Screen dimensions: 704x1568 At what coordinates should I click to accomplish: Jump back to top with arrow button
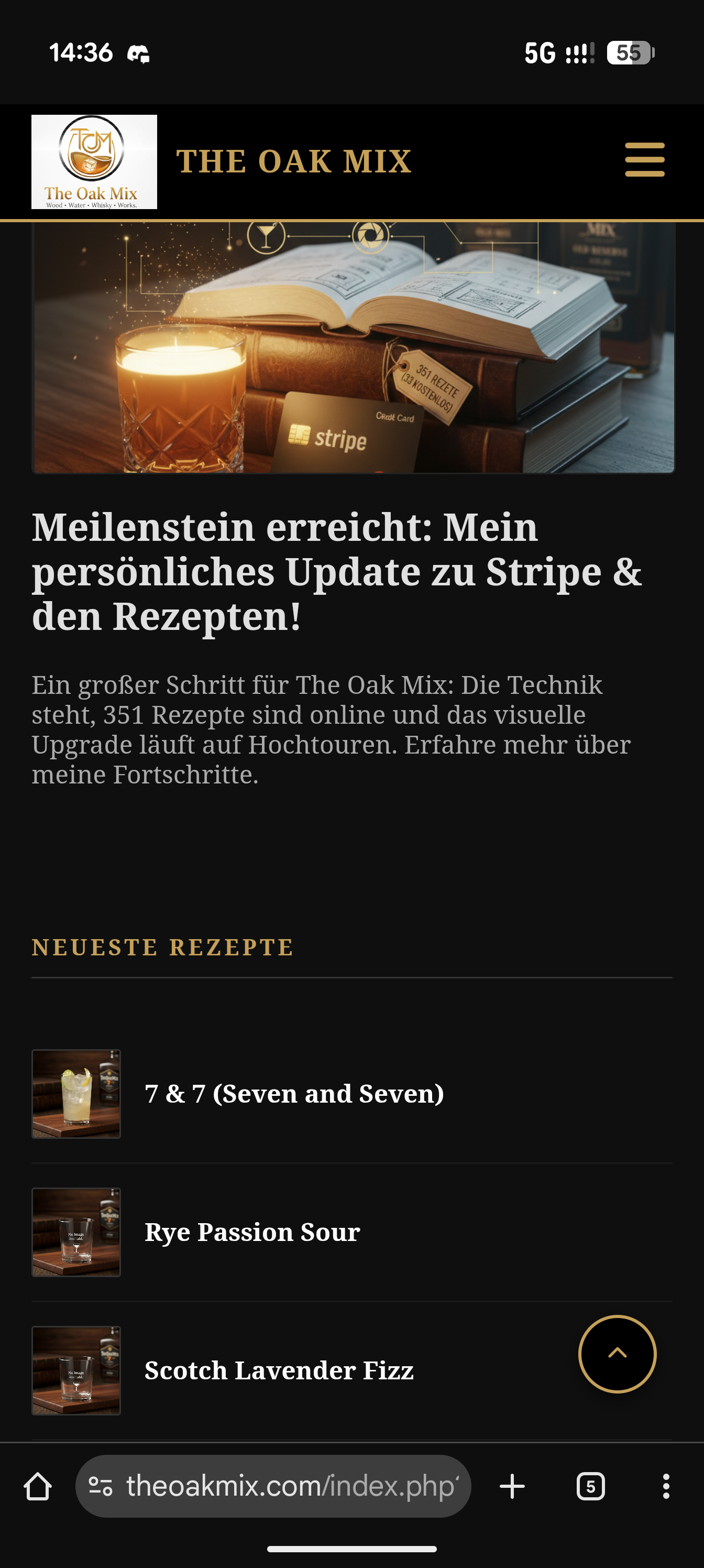617,1354
